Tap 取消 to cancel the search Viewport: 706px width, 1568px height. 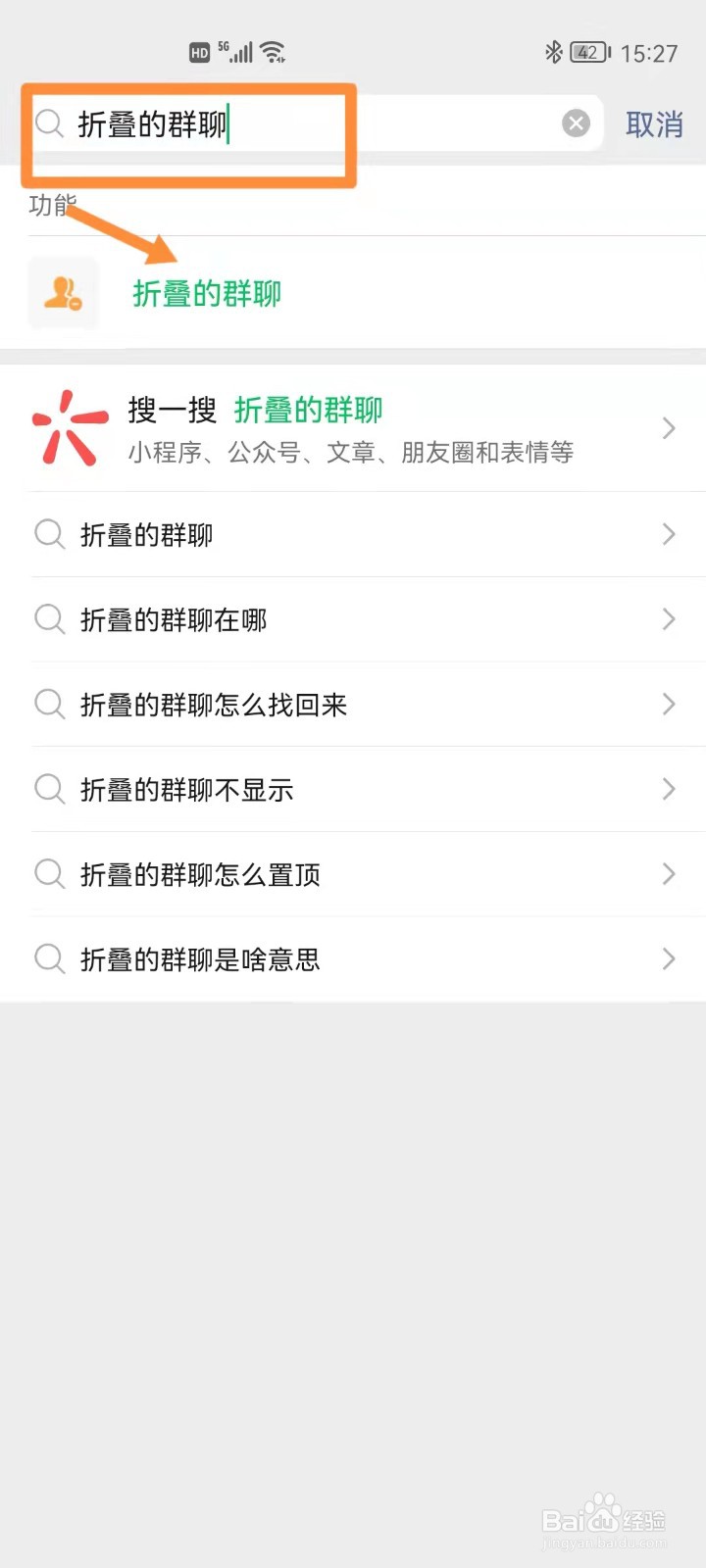(654, 125)
